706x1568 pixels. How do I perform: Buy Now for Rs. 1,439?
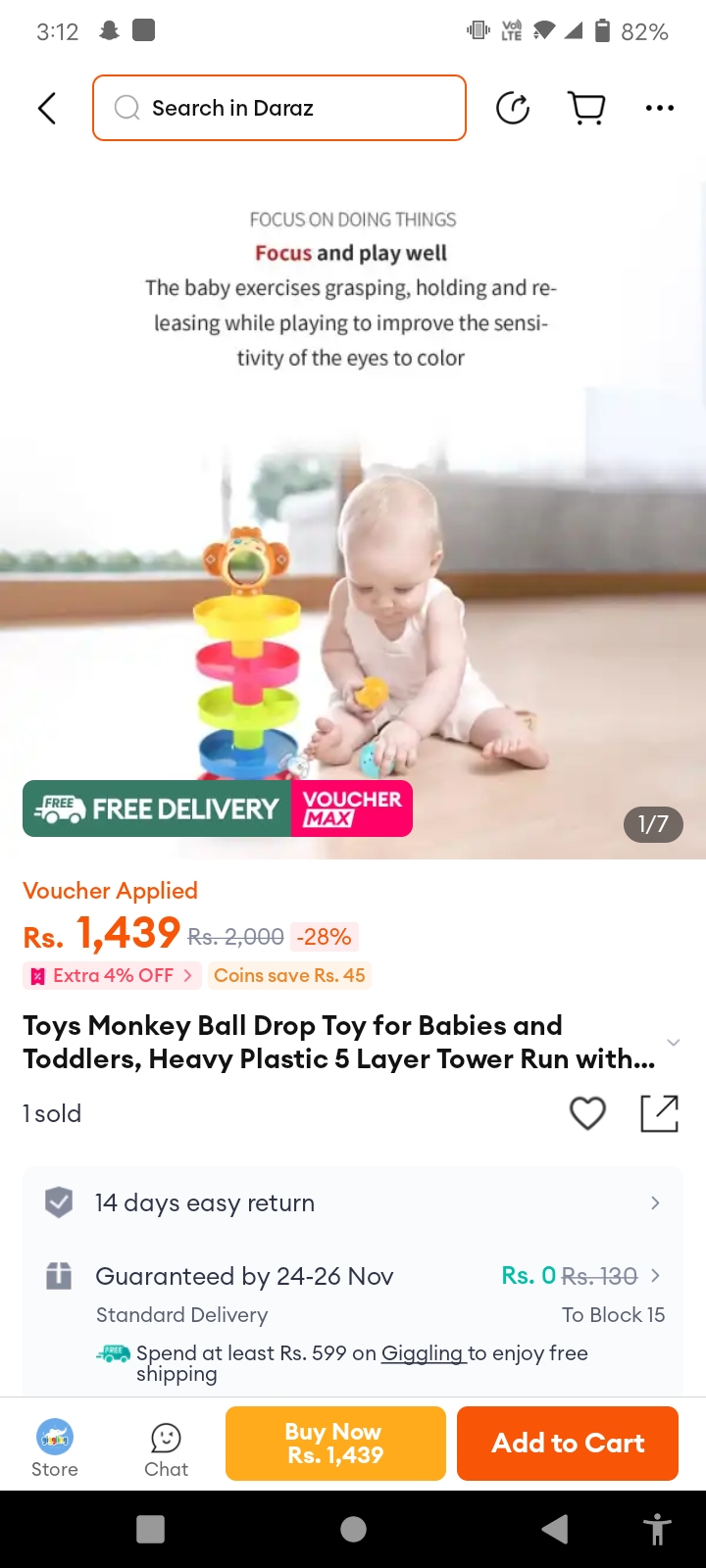click(335, 1444)
